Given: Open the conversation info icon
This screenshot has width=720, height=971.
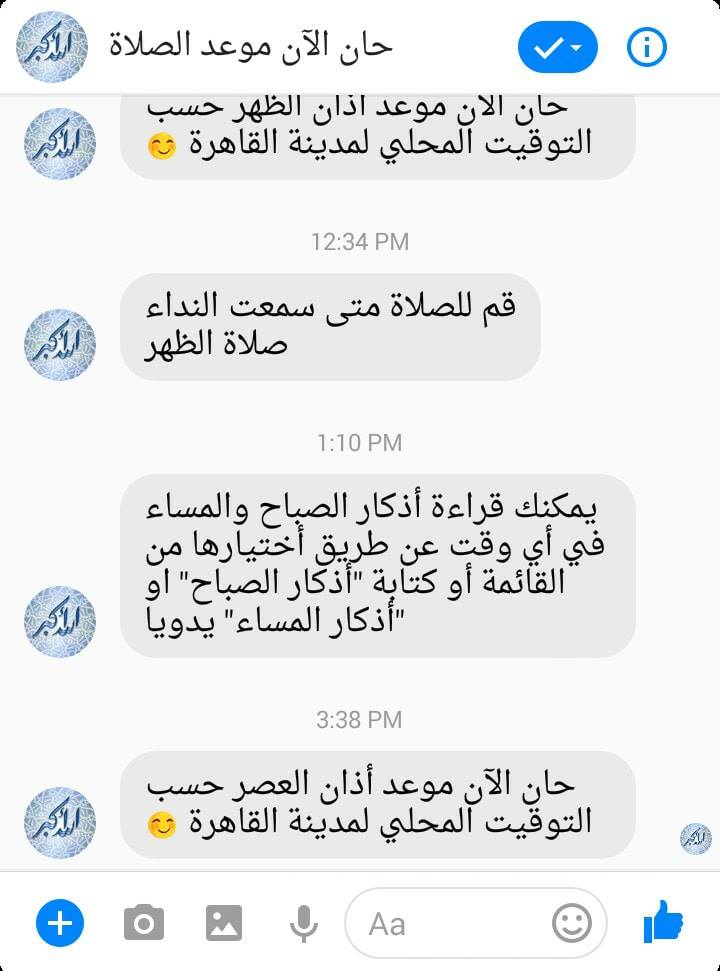Looking at the screenshot, I should click(x=646, y=47).
